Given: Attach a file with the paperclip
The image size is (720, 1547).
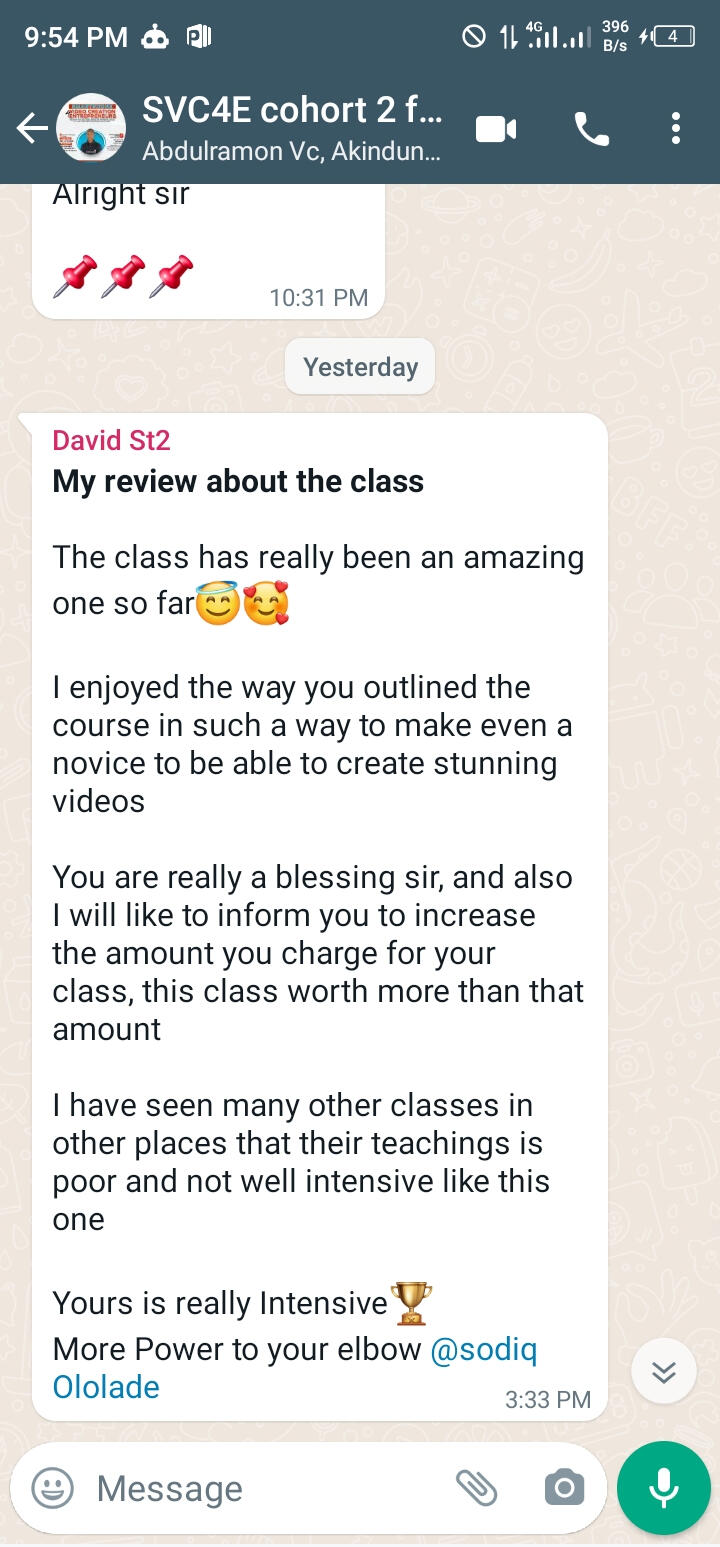Looking at the screenshot, I should (477, 1488).
